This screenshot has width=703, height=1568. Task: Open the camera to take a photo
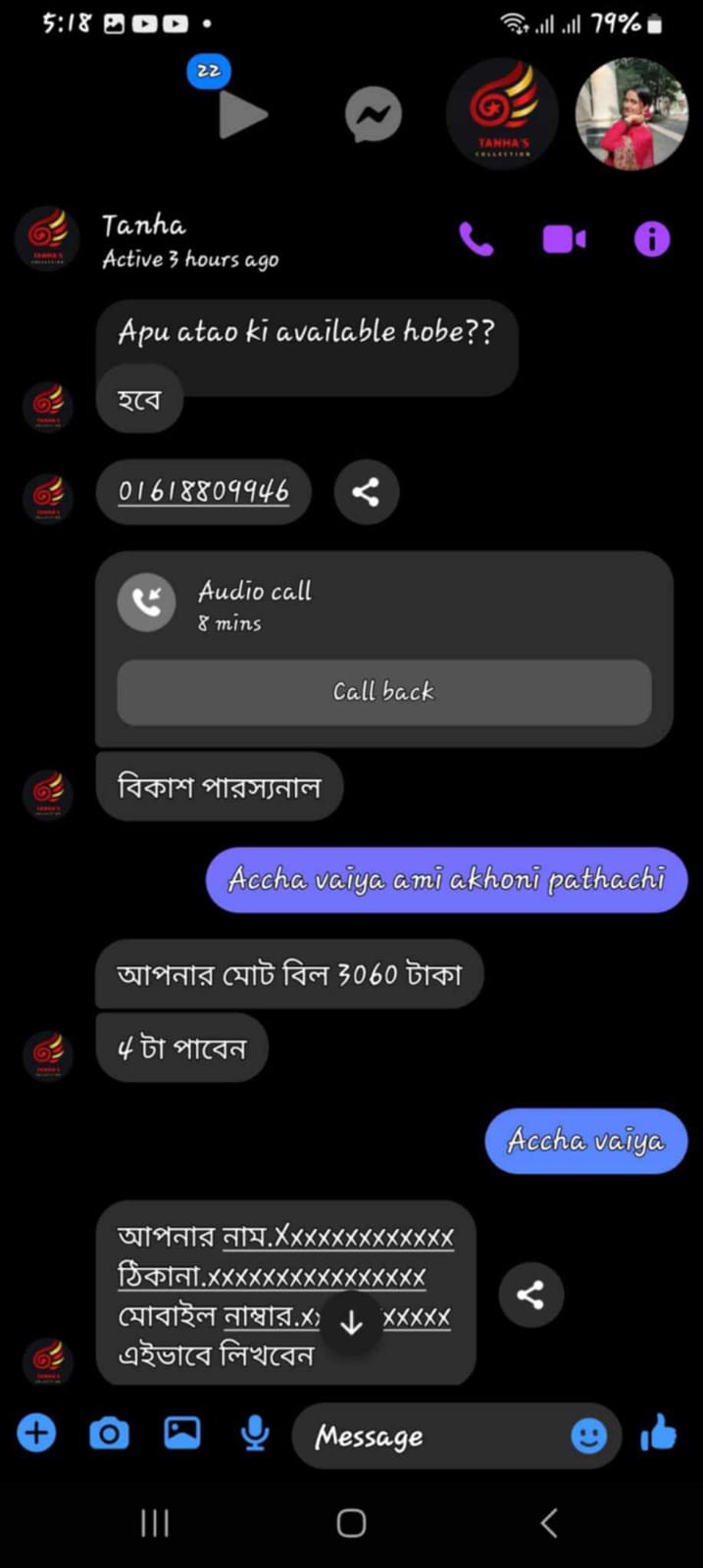pyautogui.click(x=109, y=1435)
